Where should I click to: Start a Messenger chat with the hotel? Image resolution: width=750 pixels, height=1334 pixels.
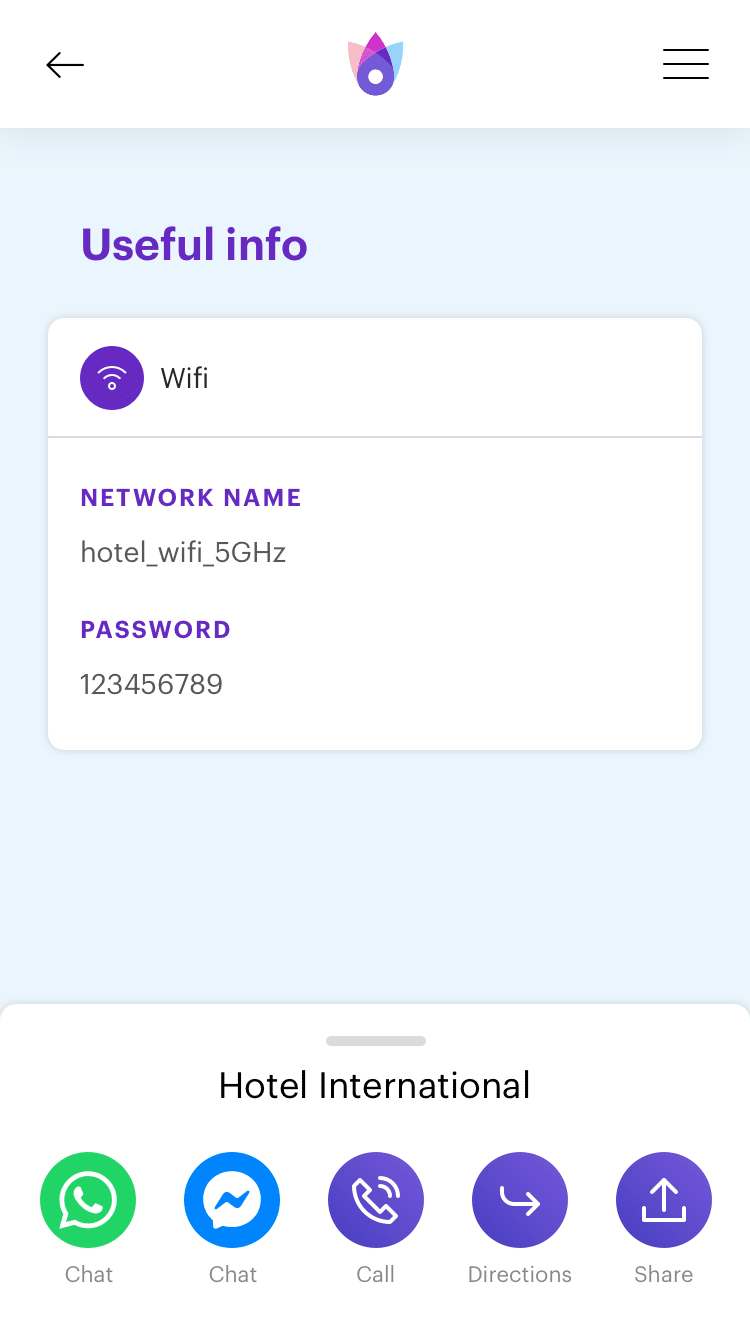232,1200
